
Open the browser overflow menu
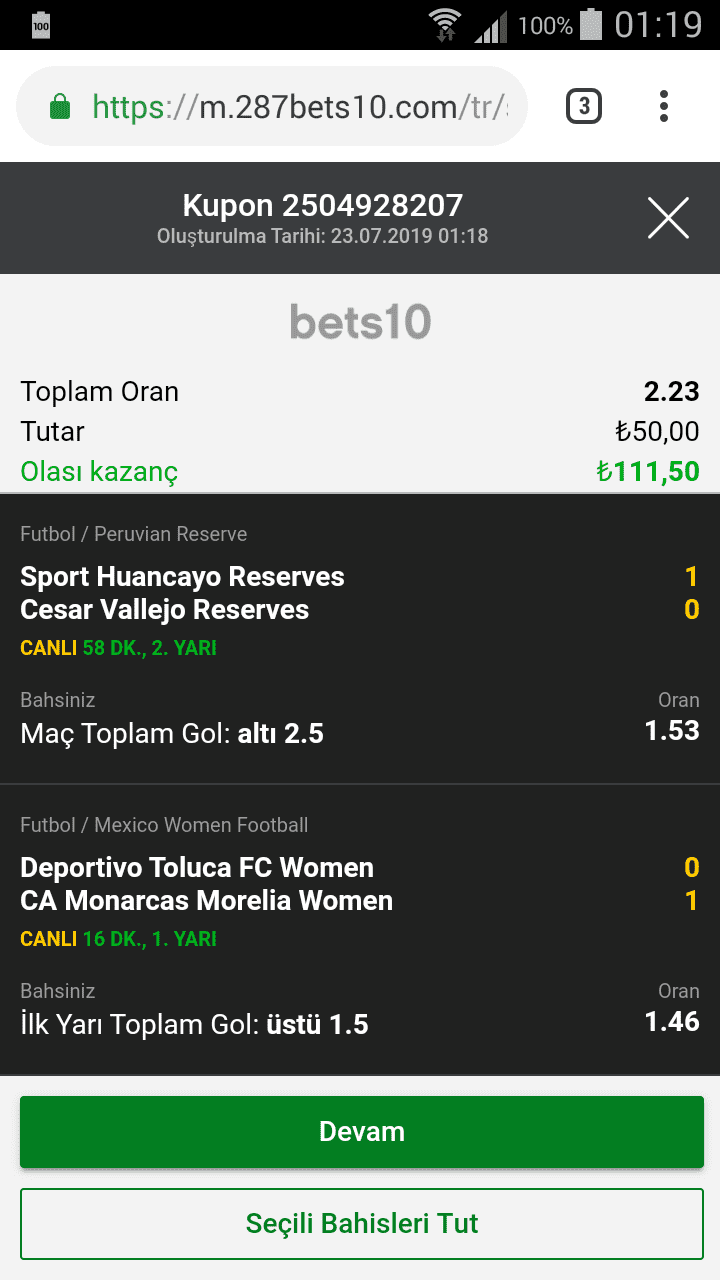(664, 106)
